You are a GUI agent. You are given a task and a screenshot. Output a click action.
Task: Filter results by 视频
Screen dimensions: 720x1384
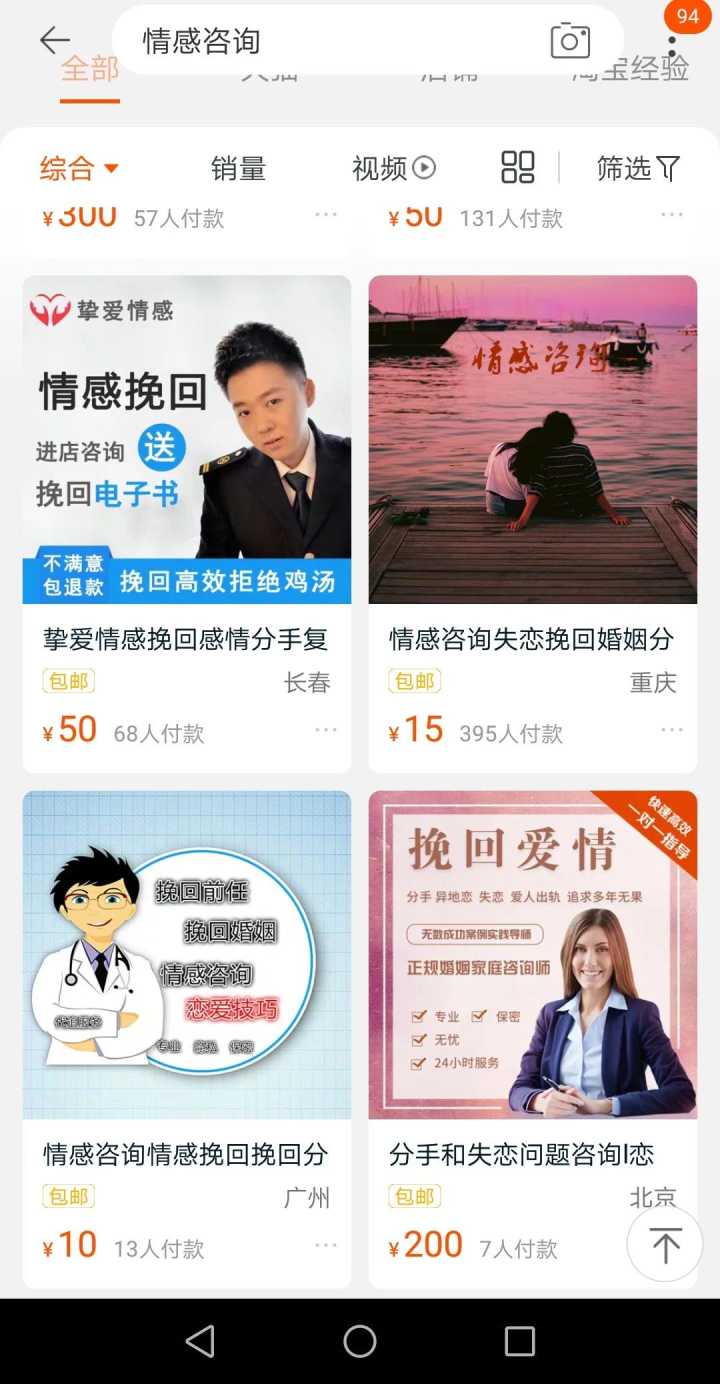(394, 168)
